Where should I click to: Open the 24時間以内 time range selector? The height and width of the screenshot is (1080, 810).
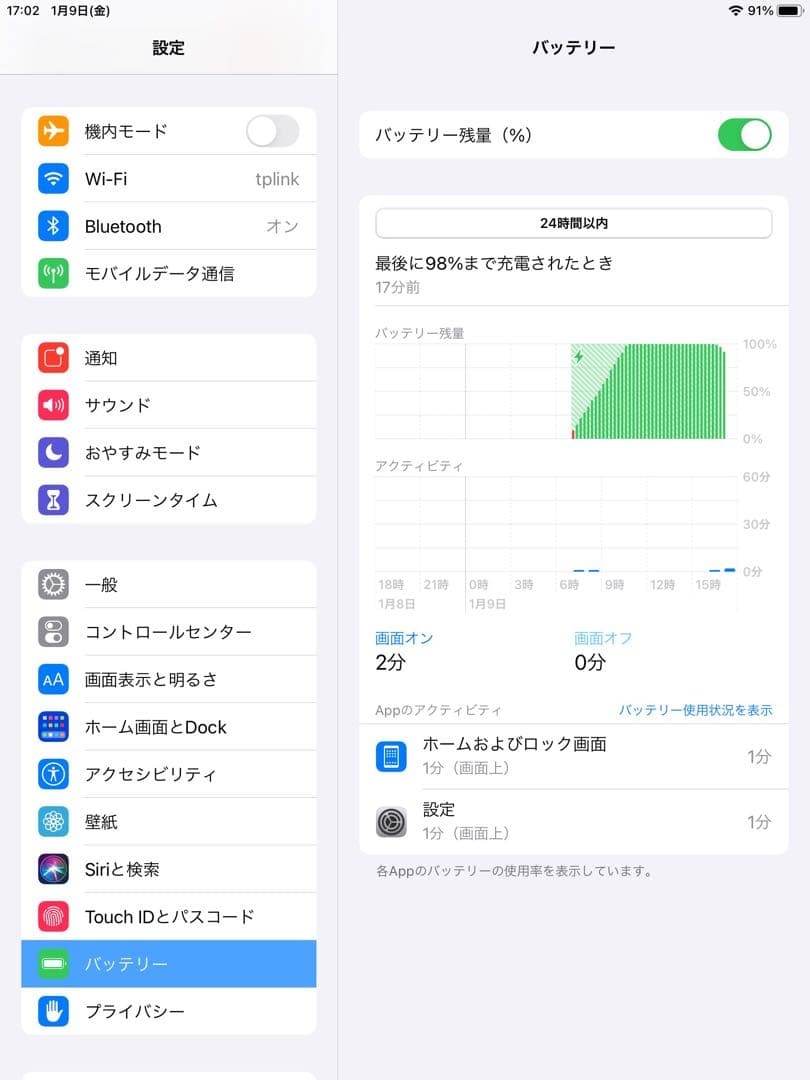pyautogui.click(x=573, y=222)
